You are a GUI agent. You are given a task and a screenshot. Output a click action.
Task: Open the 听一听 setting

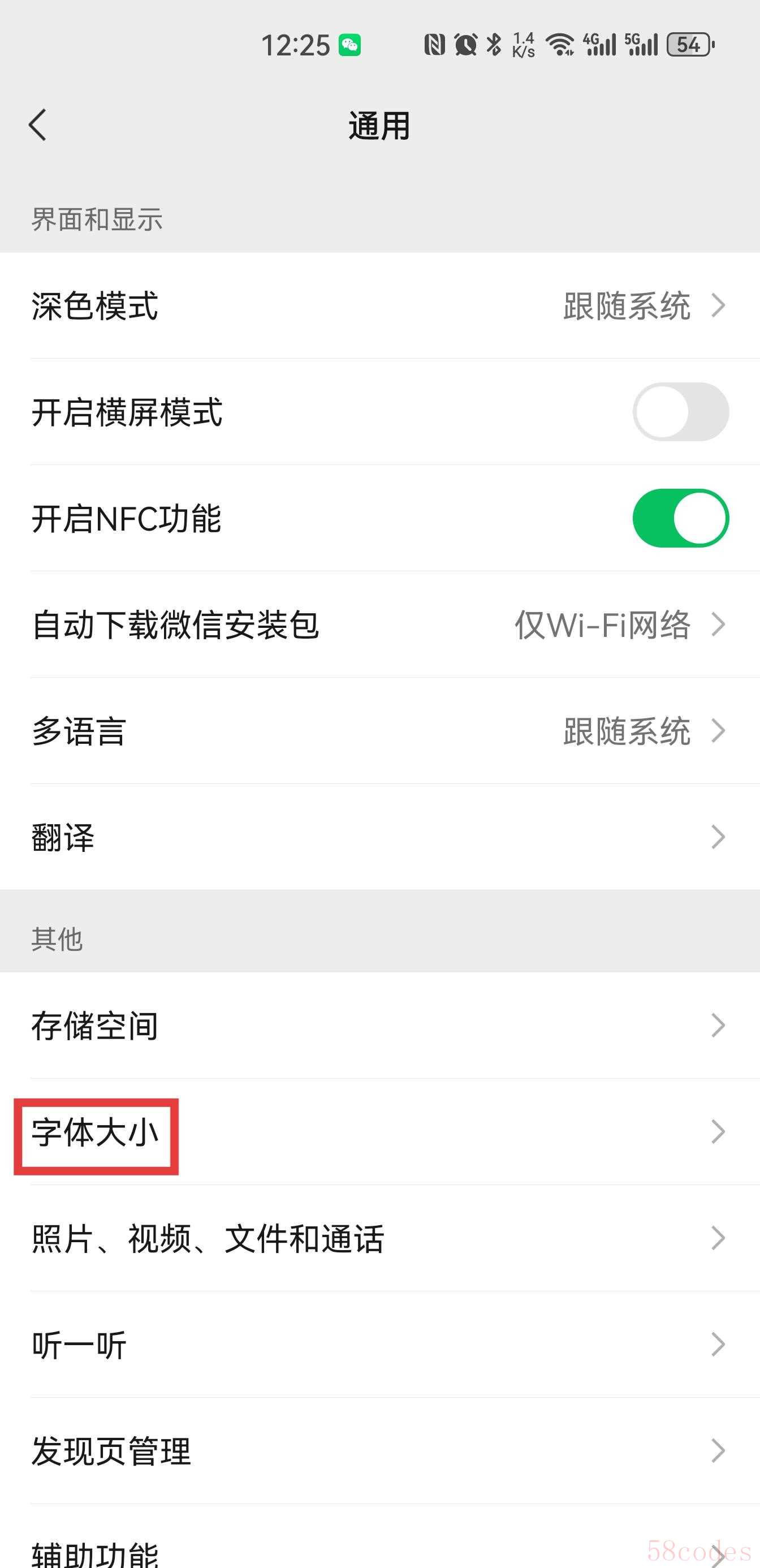point(379,1345)
